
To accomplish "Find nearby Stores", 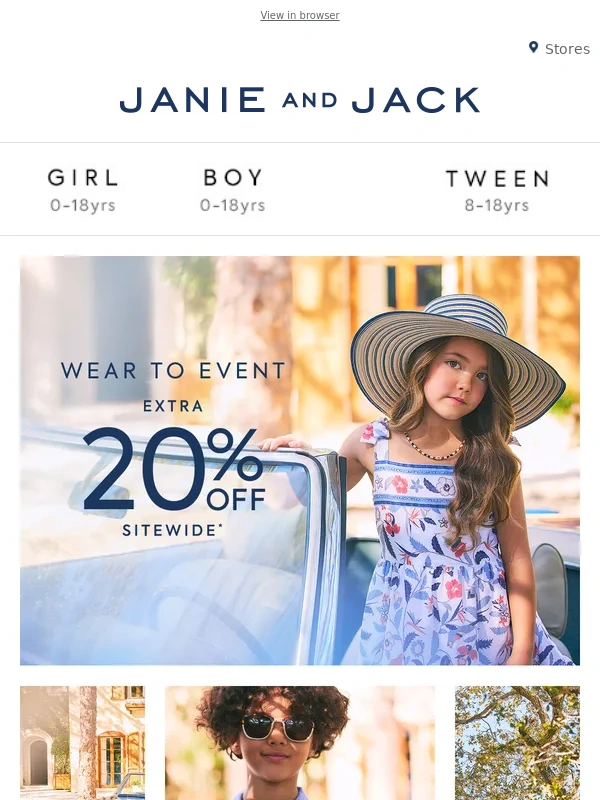I will [x=560, y=49].
